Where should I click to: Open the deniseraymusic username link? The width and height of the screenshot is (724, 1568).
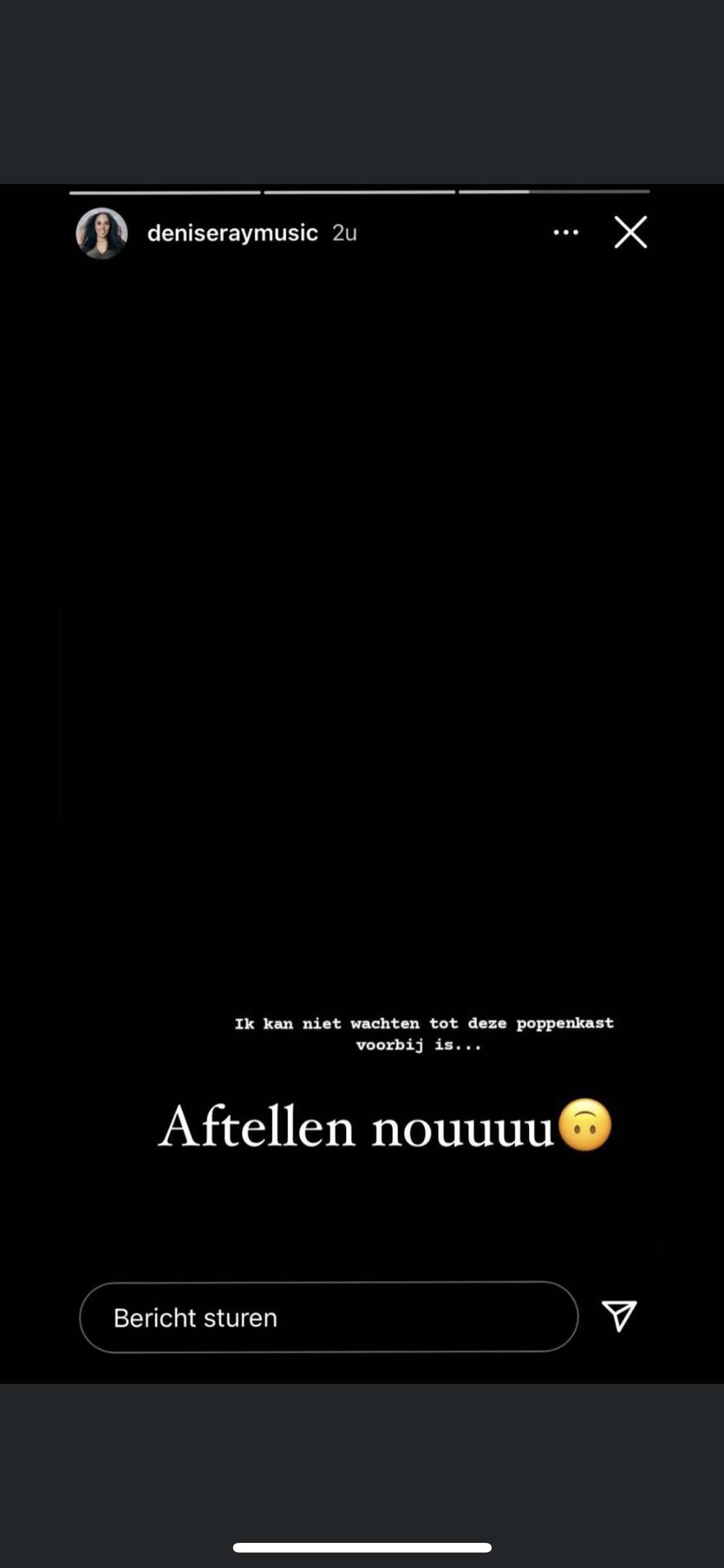(x=232, y=233)
